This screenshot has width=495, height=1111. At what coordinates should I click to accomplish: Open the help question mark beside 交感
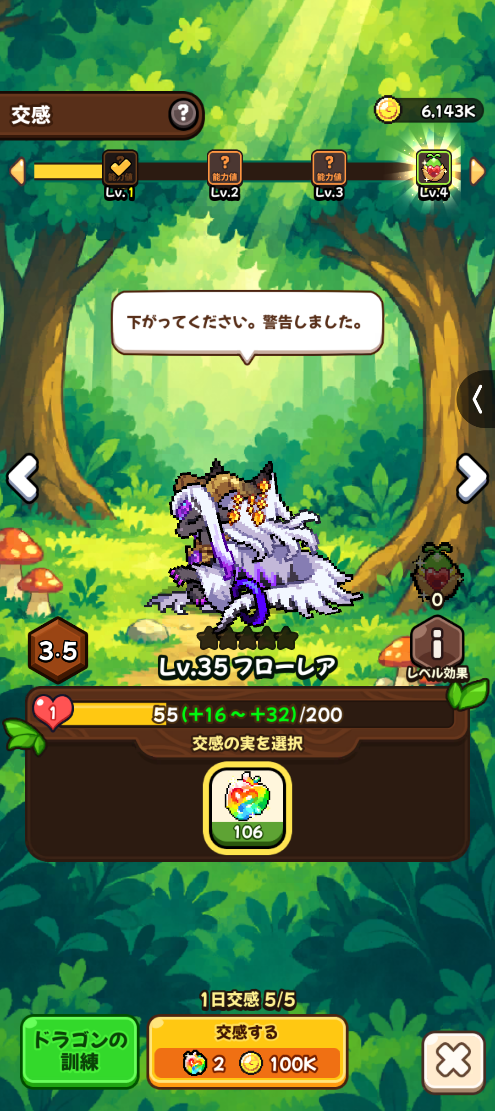coord(182,113)
